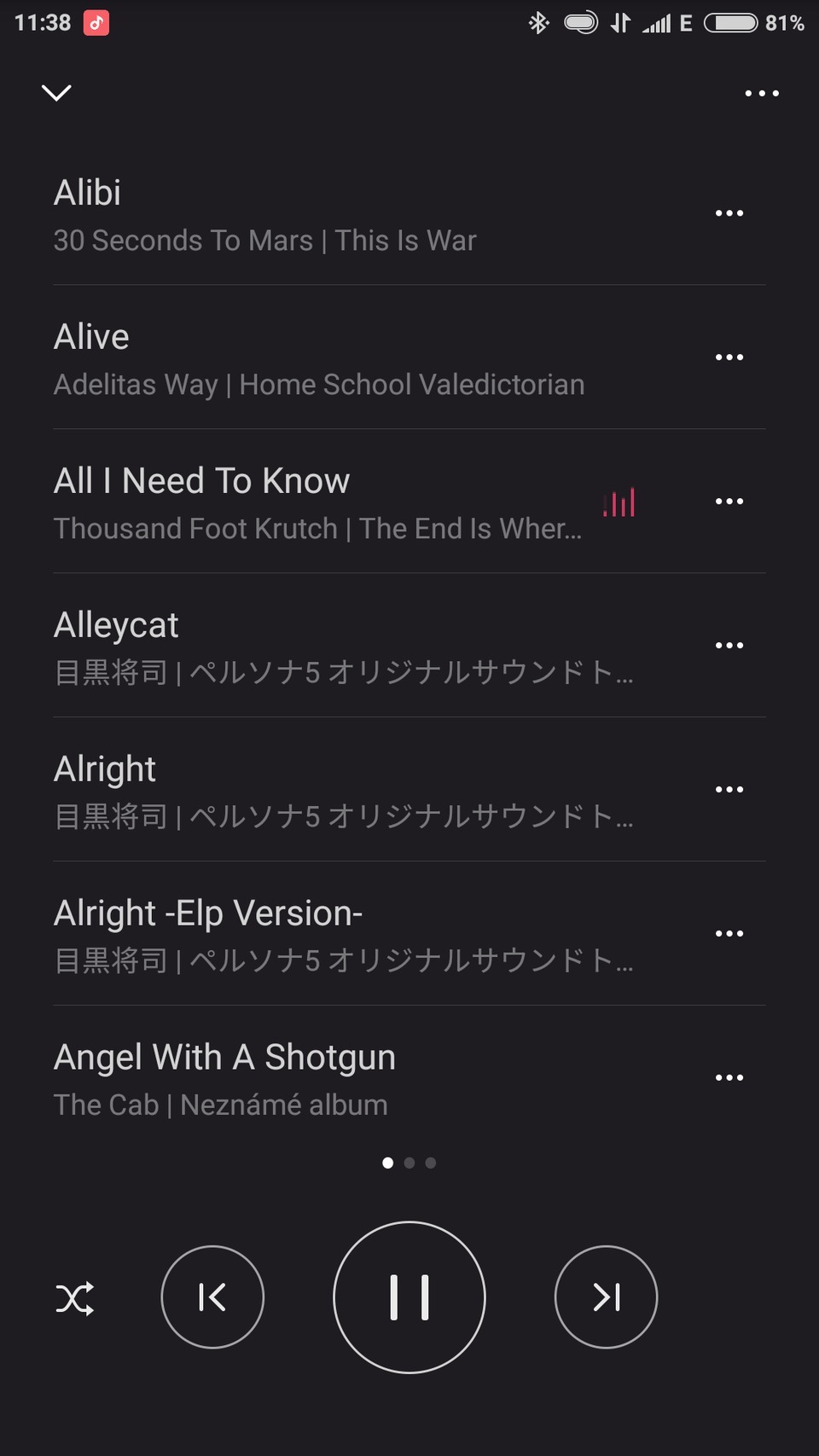Open options for Alibi
Viewport: 819px width, 1456px height.
point(729,213)
